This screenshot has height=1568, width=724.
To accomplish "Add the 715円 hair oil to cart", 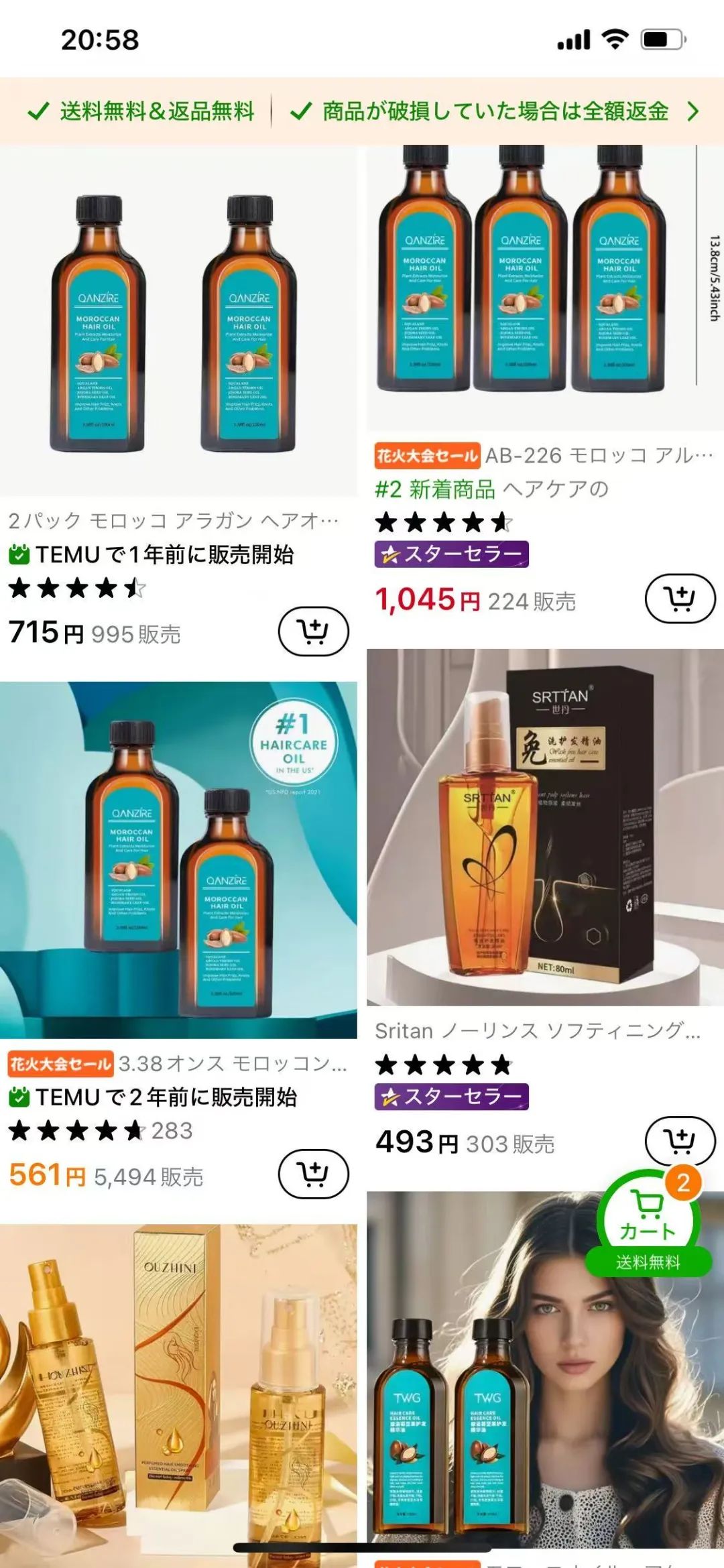I will pyautogui.click(x=313, y=631).
